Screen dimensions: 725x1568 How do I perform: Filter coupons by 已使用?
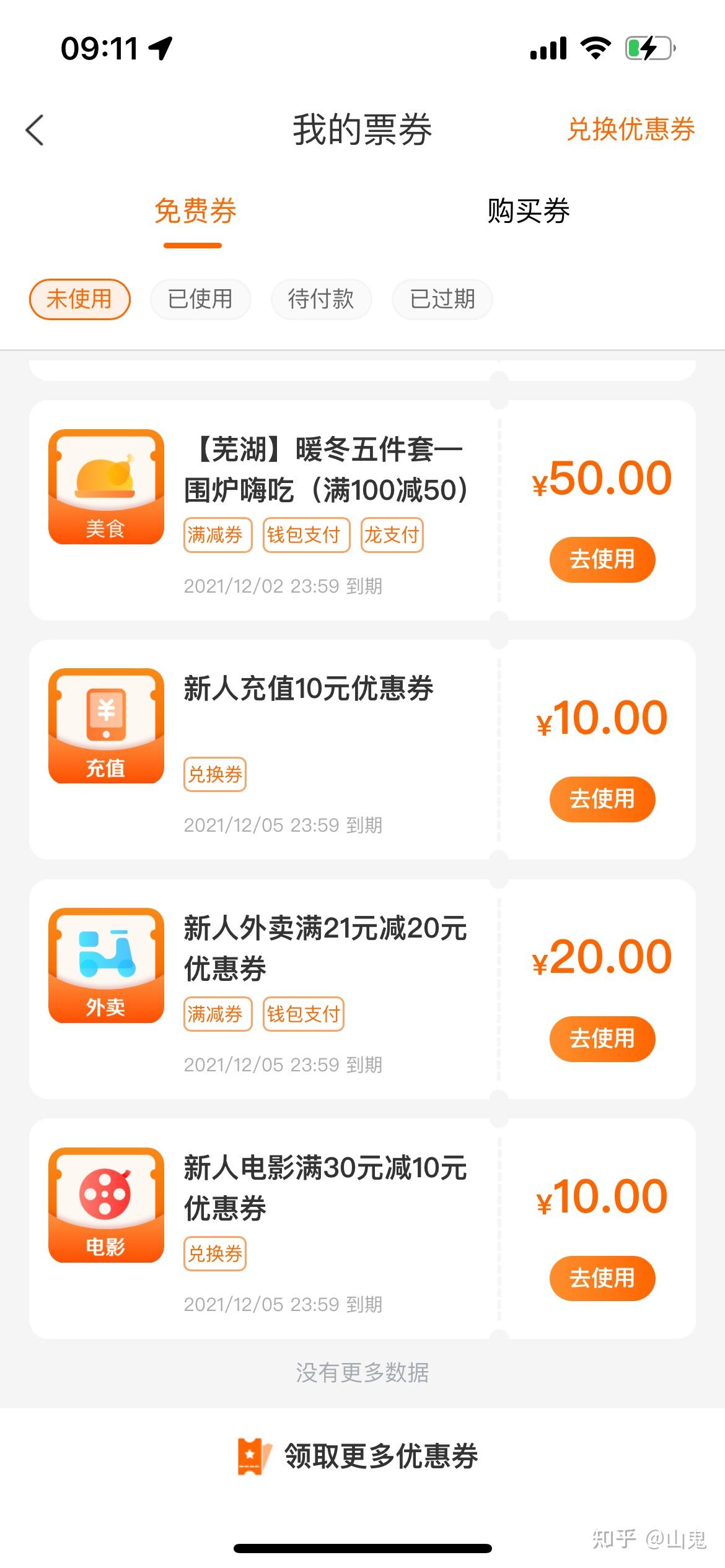(200, 299)
